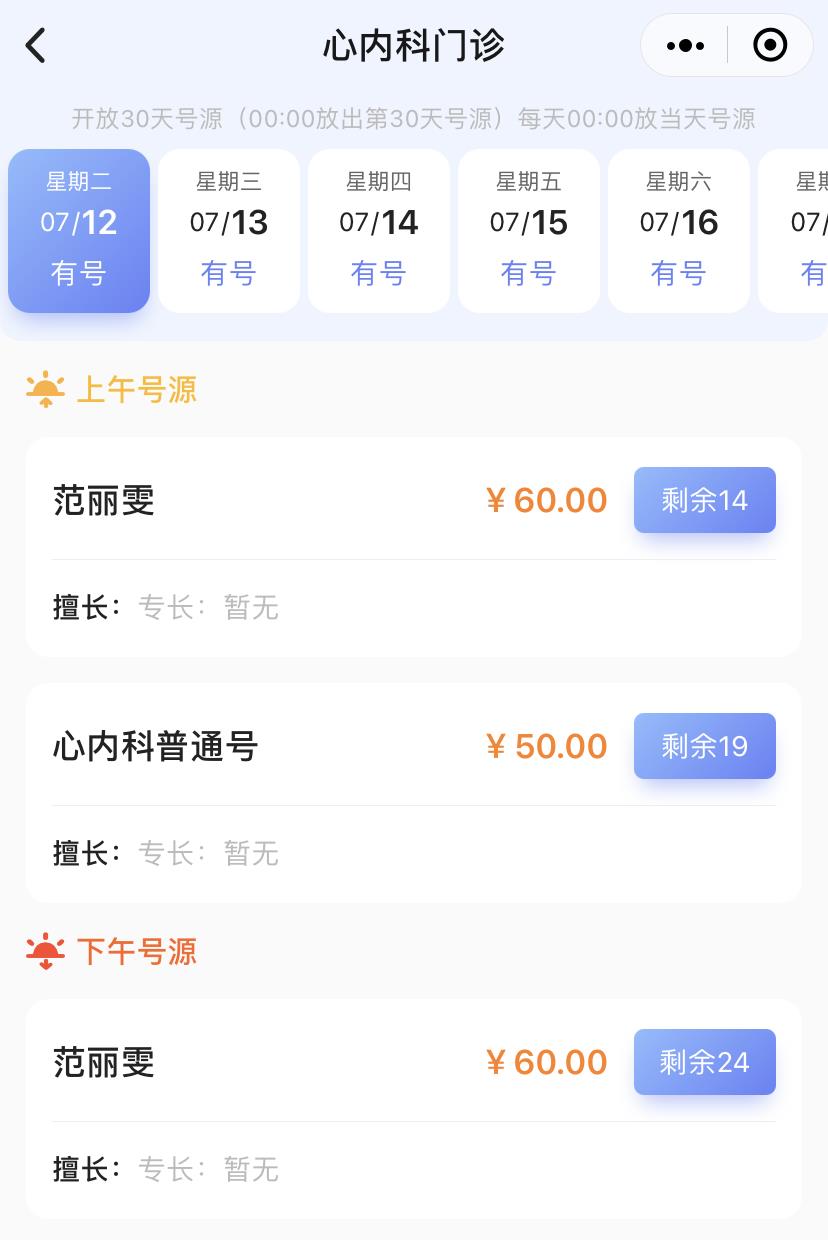The width and height of the screenshot is (828, 1240).
Task: Tap 剩余14 for 范丽雯 morning slot
Action: point(704,500)
